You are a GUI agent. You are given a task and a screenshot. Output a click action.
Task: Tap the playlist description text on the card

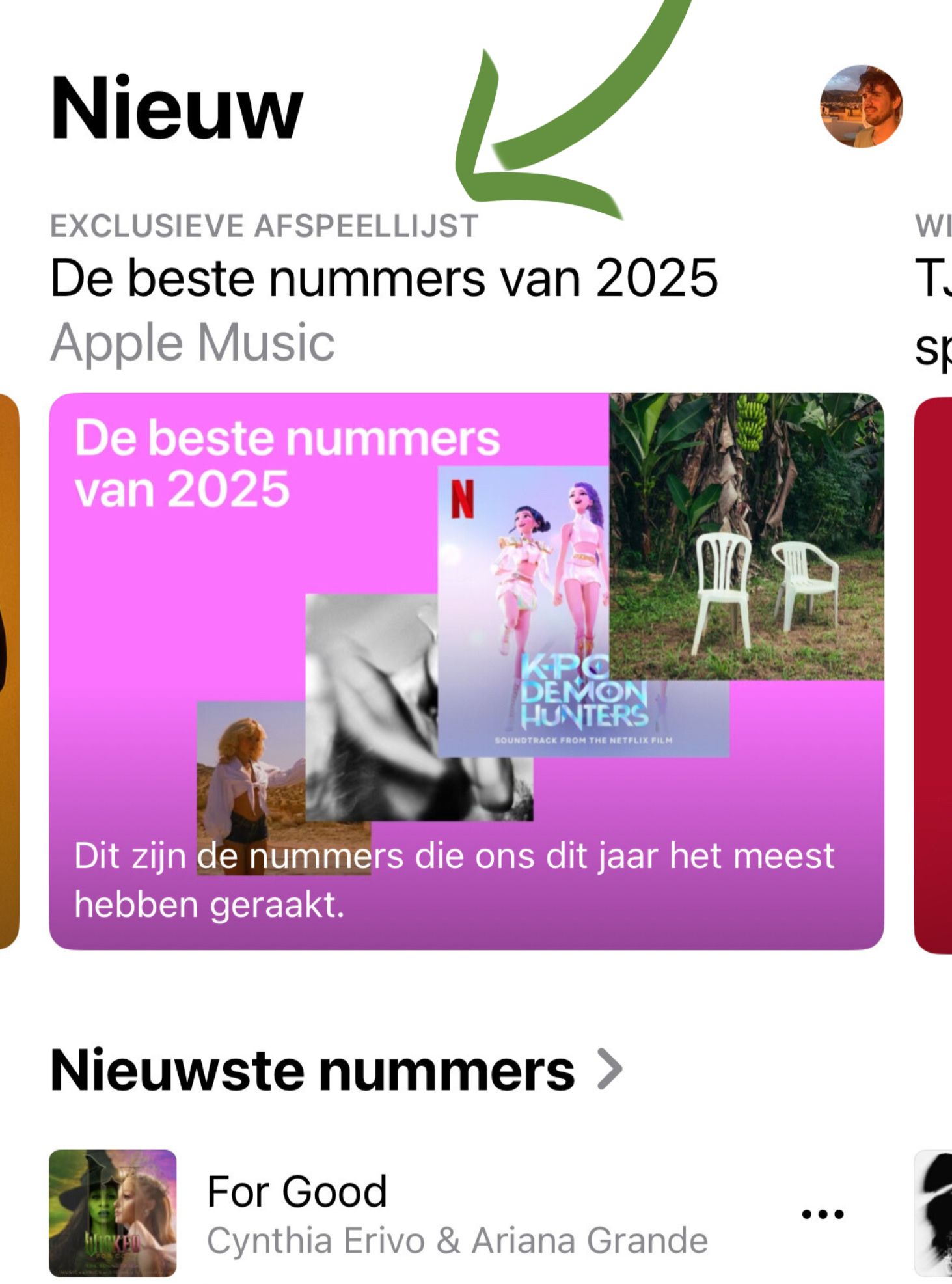pos(454,875)
